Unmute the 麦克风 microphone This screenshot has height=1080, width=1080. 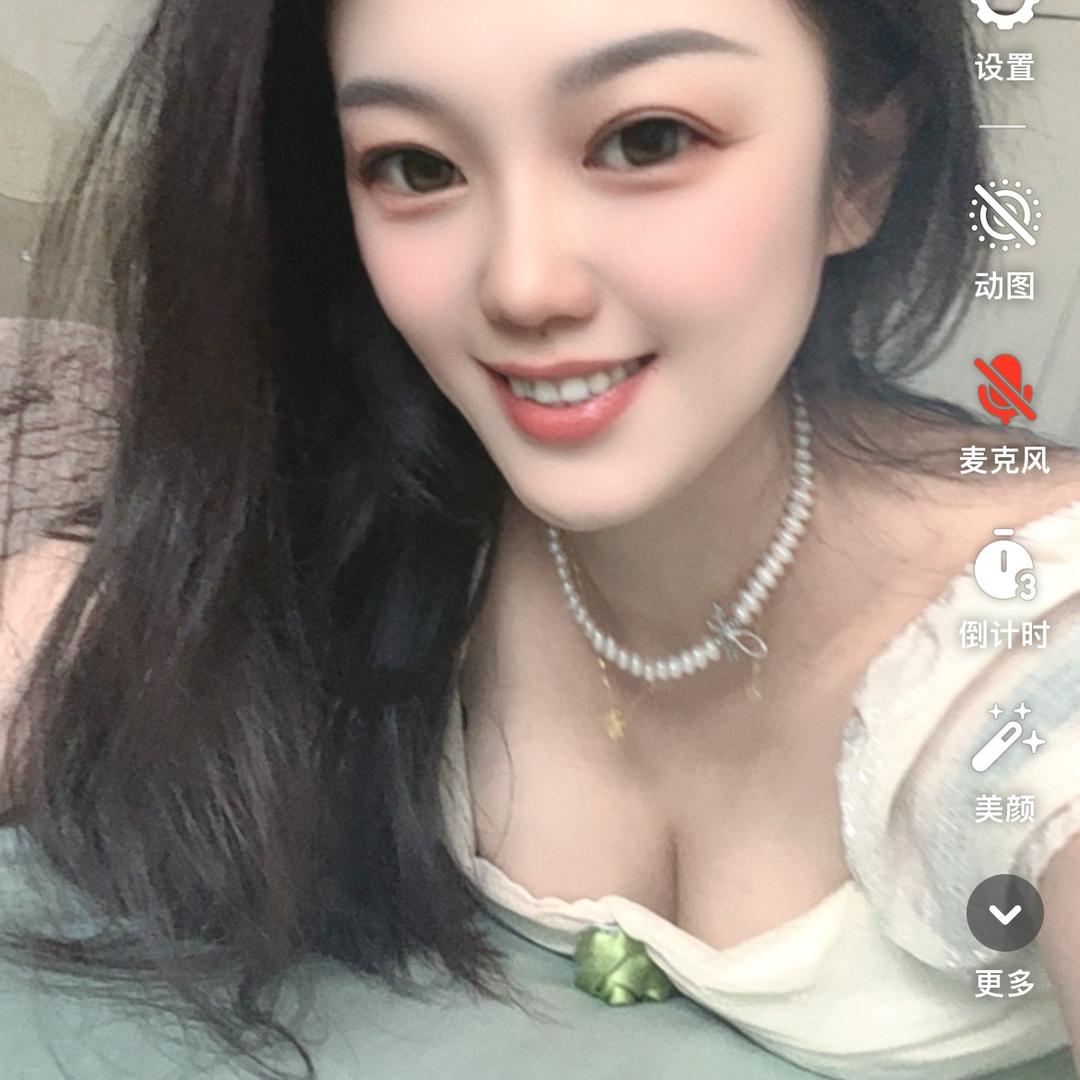1004,391
